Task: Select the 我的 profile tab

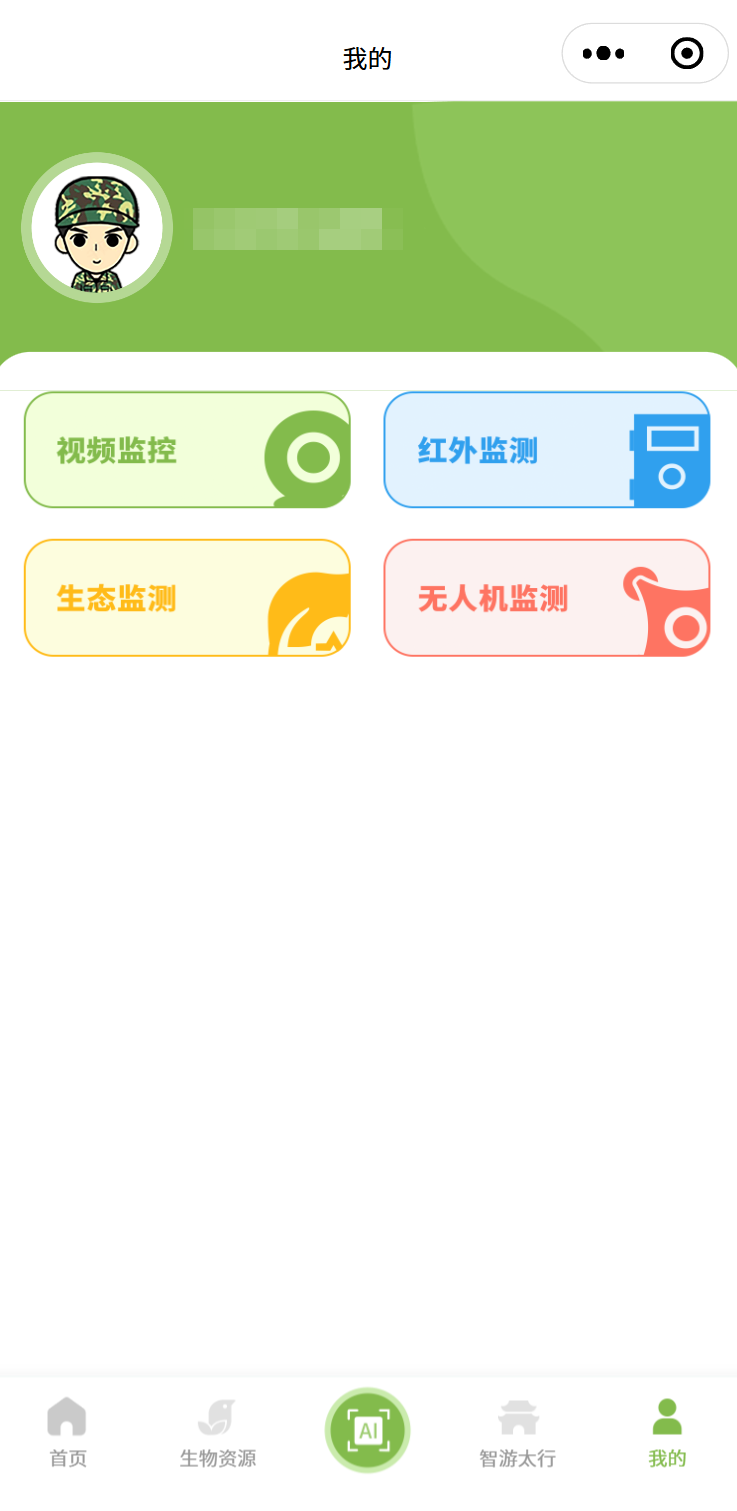Action: 667,1432
